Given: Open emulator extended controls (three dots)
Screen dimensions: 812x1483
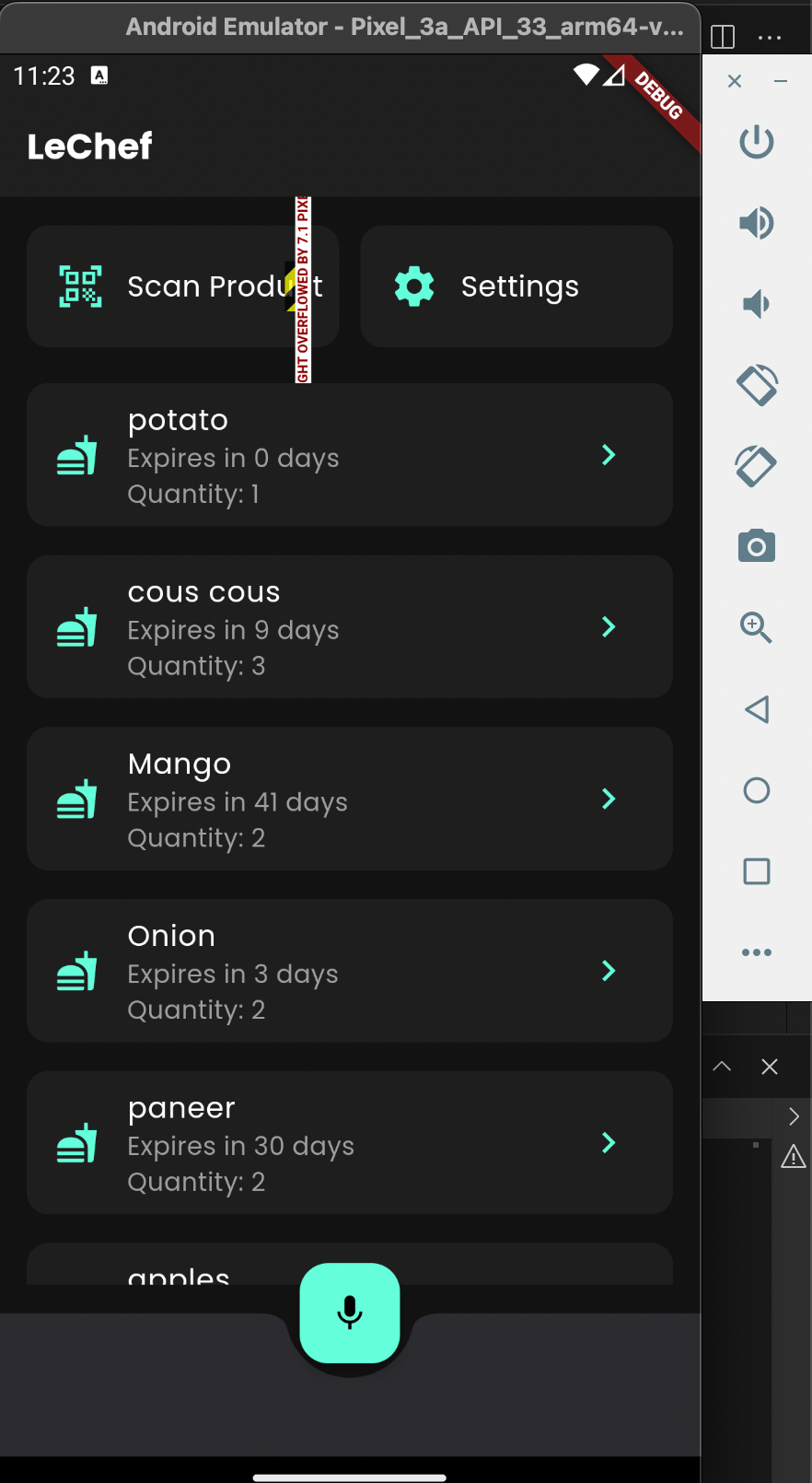Looking at the screenshot, I should [757, 952].
